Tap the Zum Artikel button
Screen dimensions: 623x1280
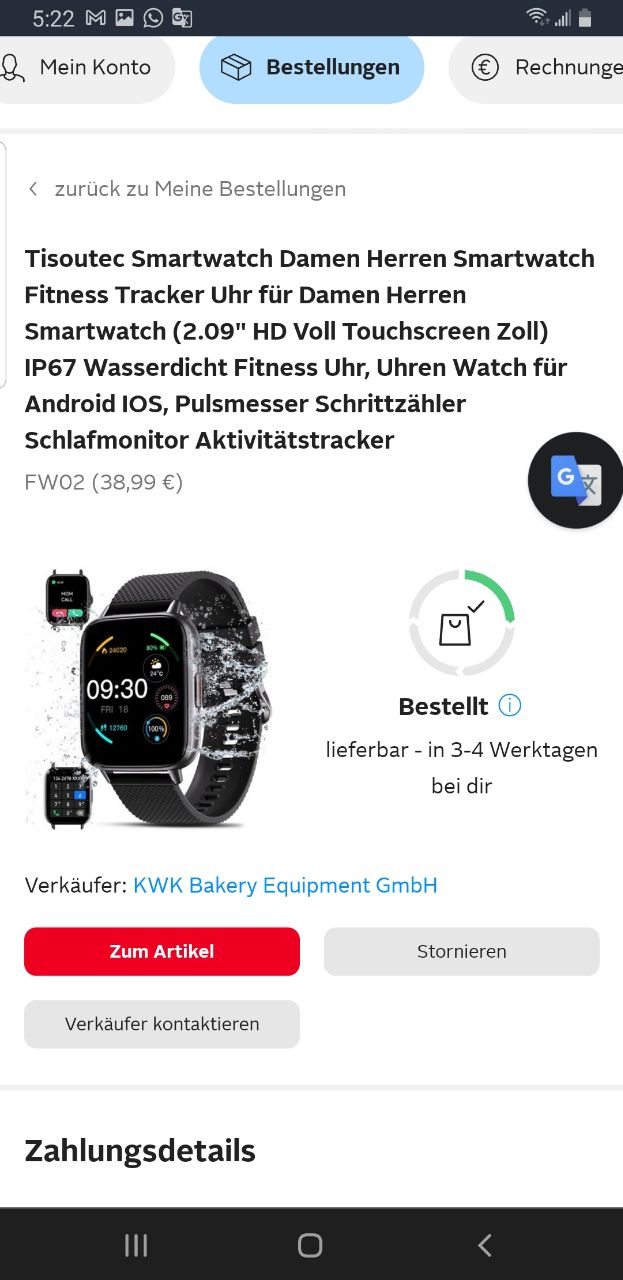[x=162, y=951]
